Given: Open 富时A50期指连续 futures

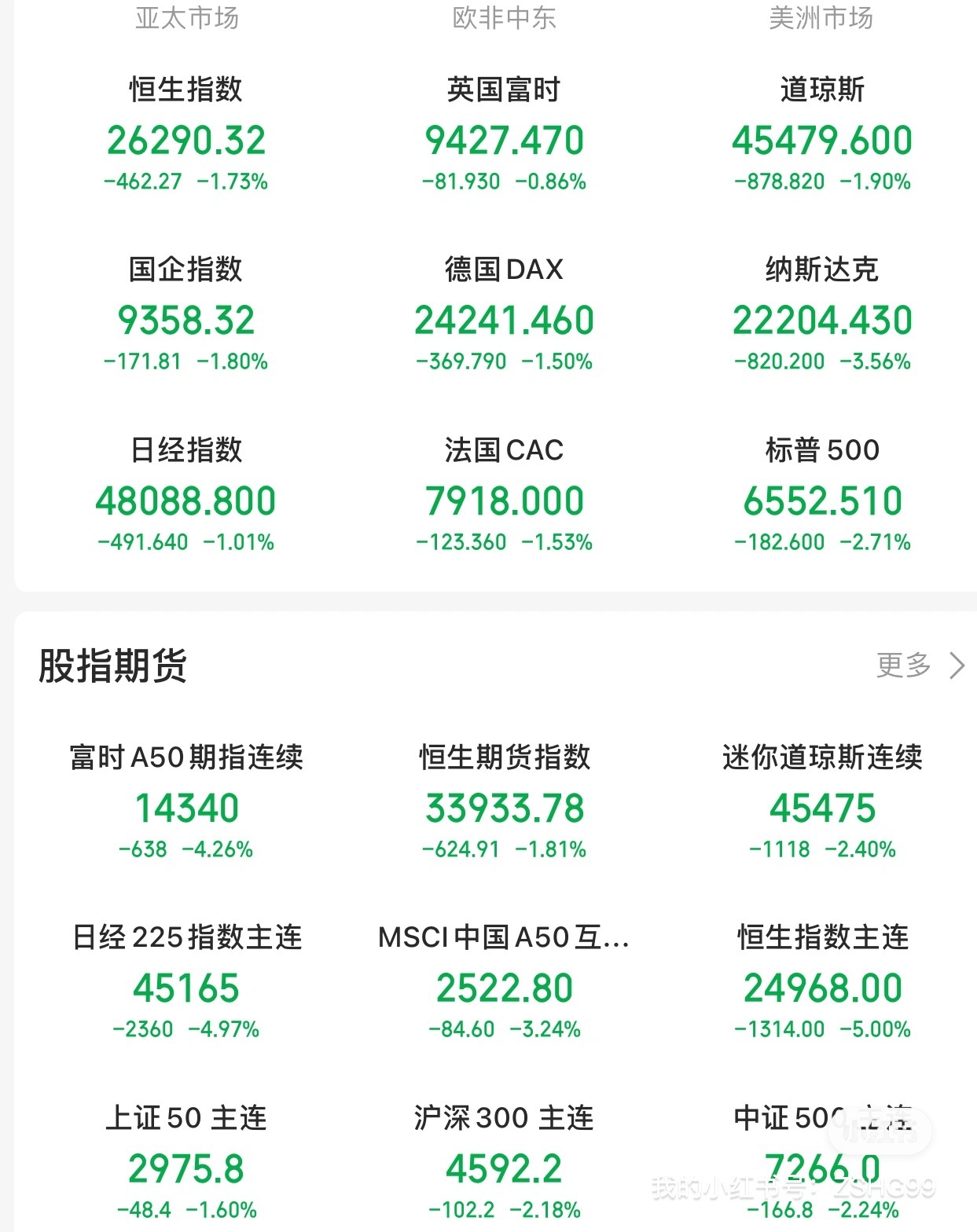Looking at the screenshot, I should (x=186, y=803).
